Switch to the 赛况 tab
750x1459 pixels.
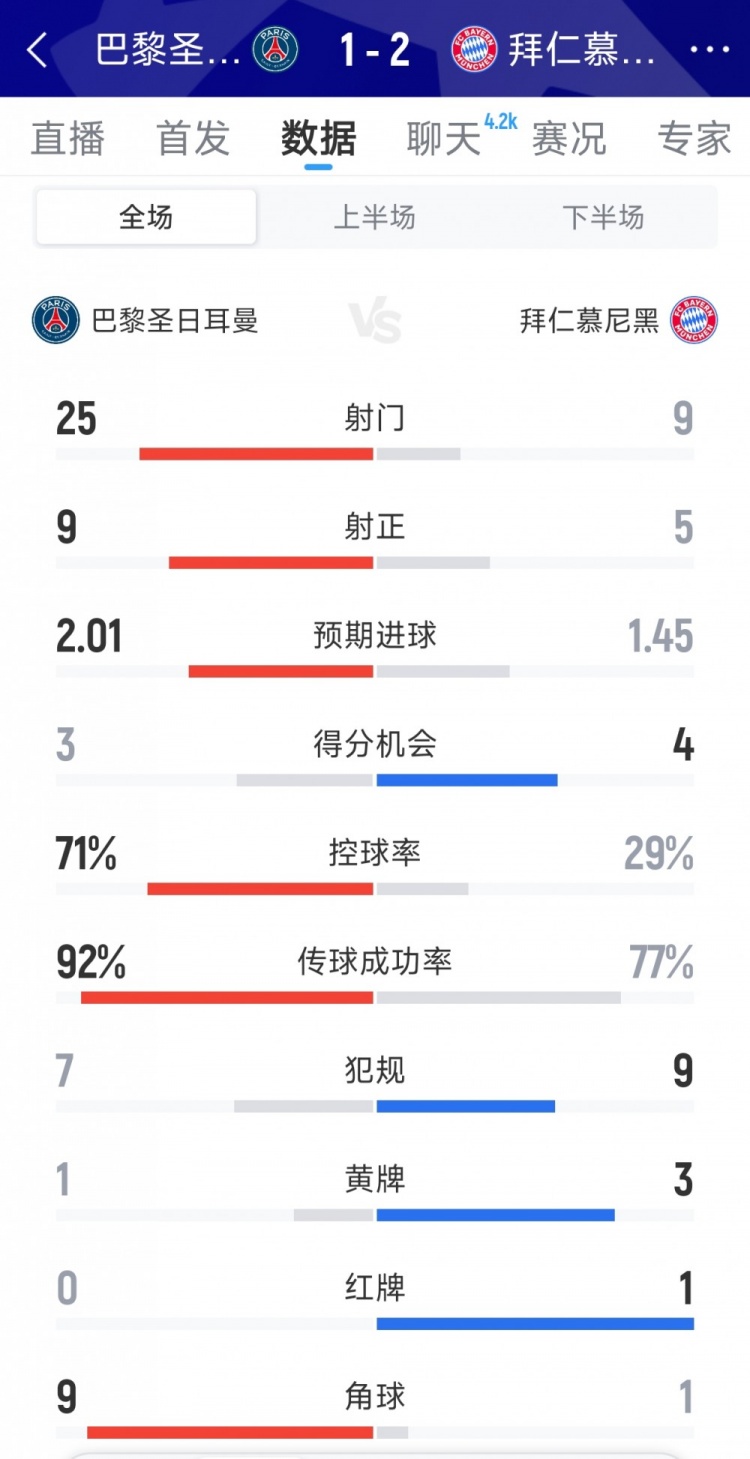[x=569, y=139]
